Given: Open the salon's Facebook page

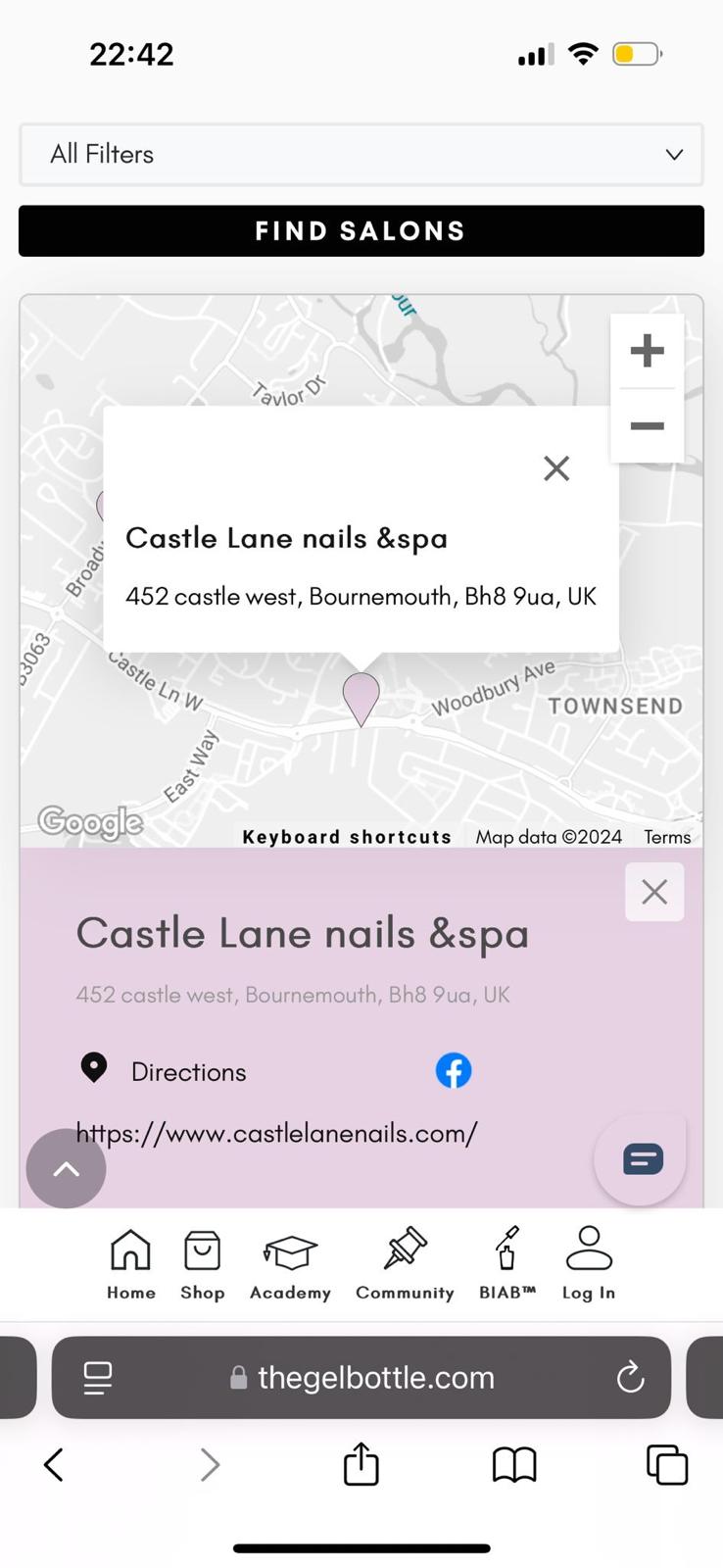Looking at the screenshot, I should 454,1070.
